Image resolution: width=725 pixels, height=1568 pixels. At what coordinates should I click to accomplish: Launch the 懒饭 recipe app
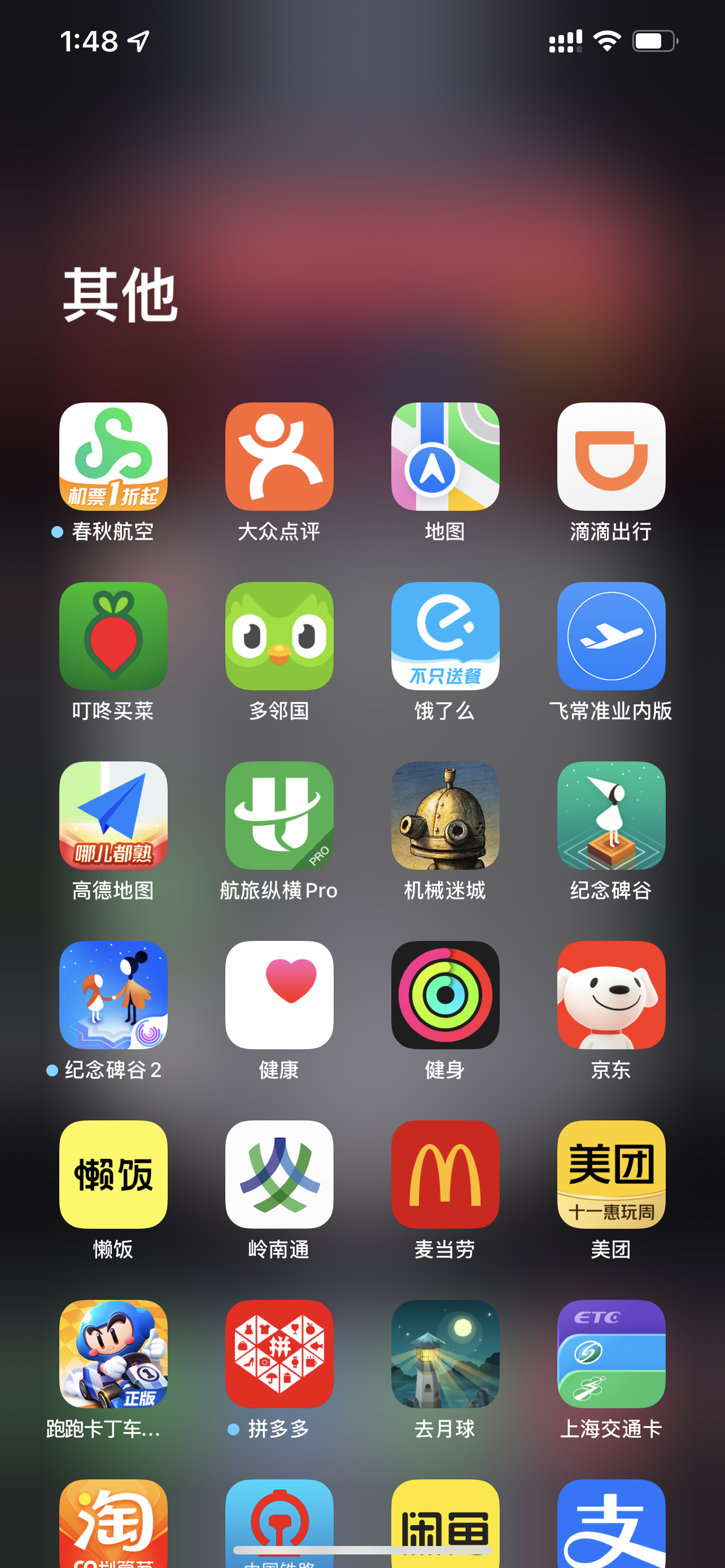pos(113,1175)
